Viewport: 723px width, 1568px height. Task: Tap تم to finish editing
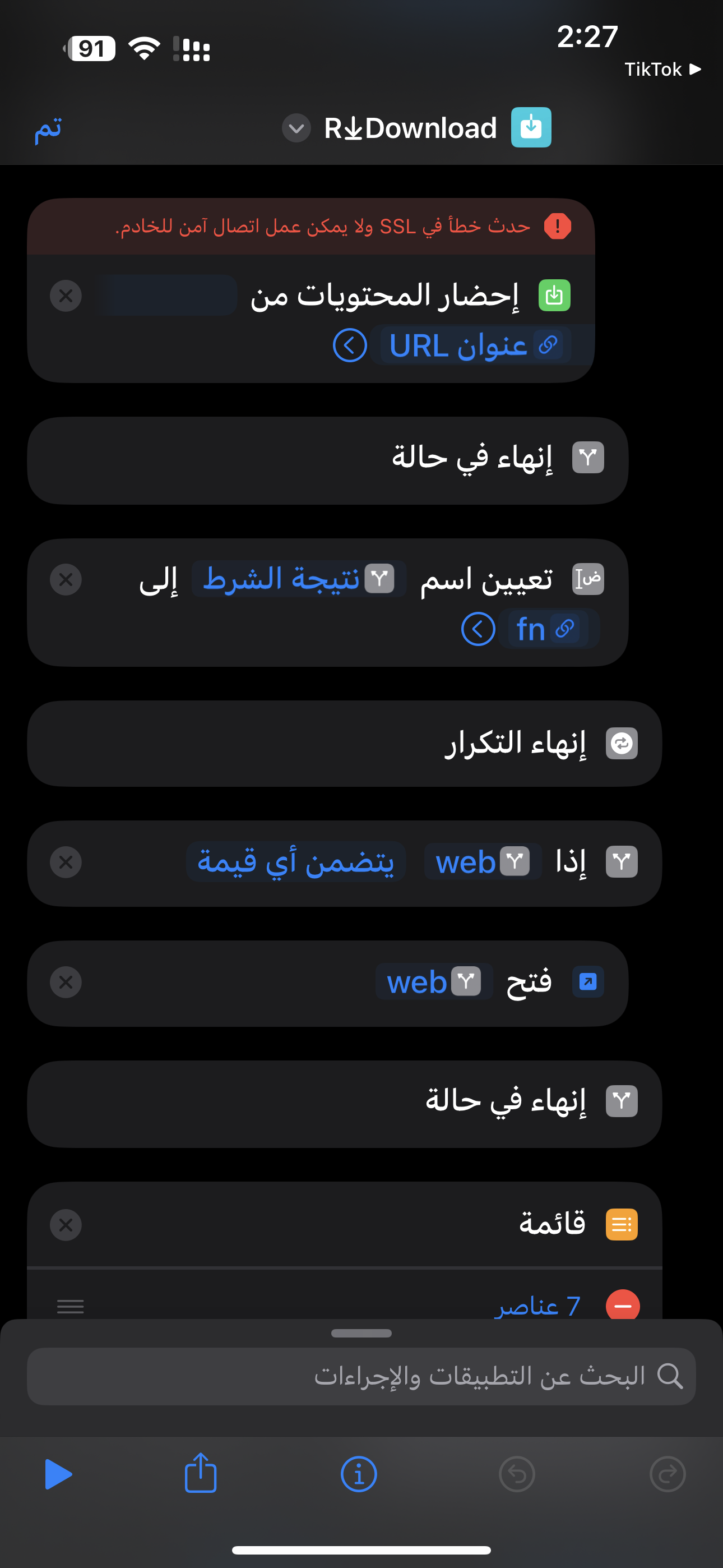[48, 128]
